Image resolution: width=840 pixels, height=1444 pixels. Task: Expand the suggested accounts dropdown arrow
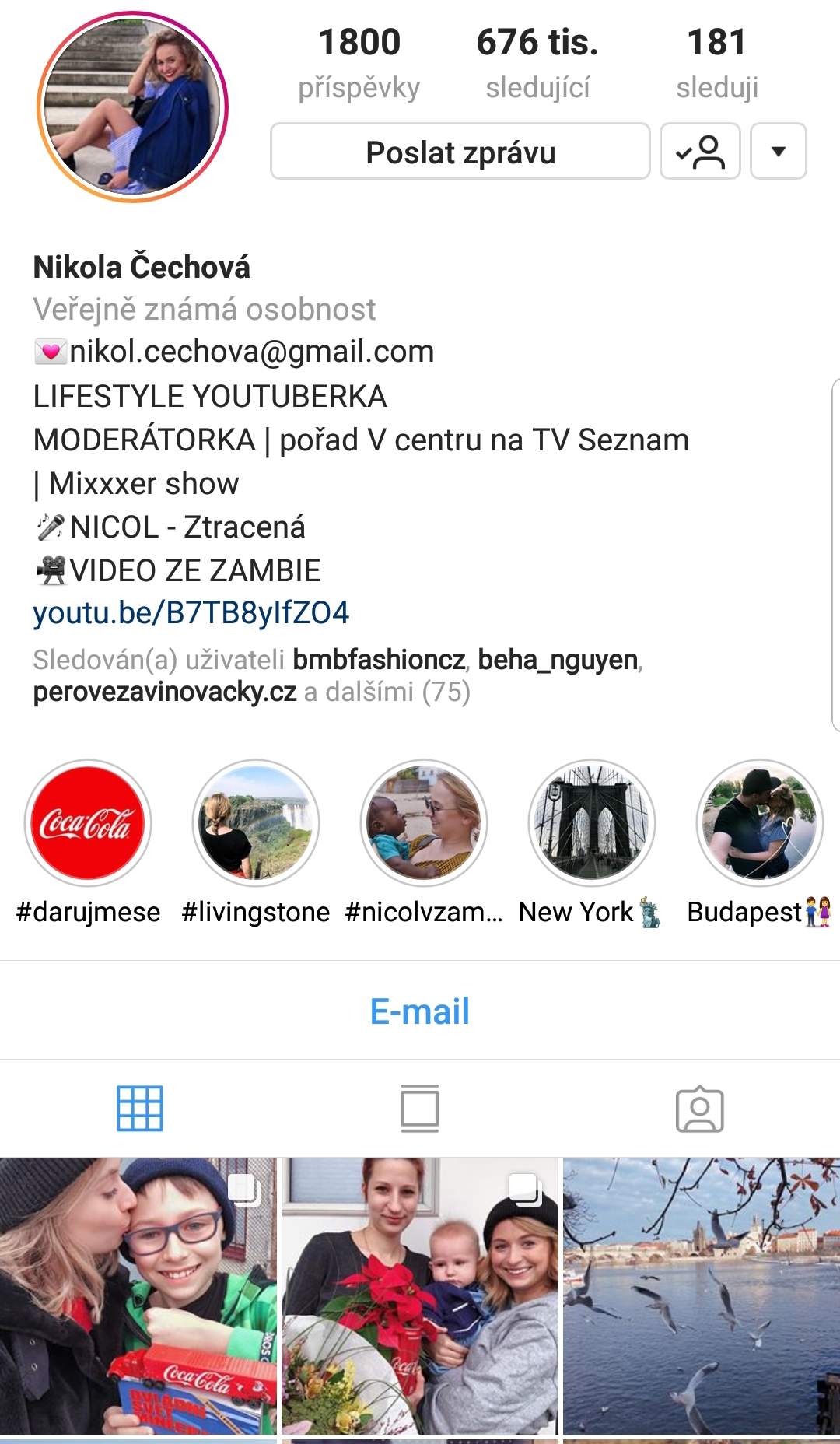pos(778,152)
